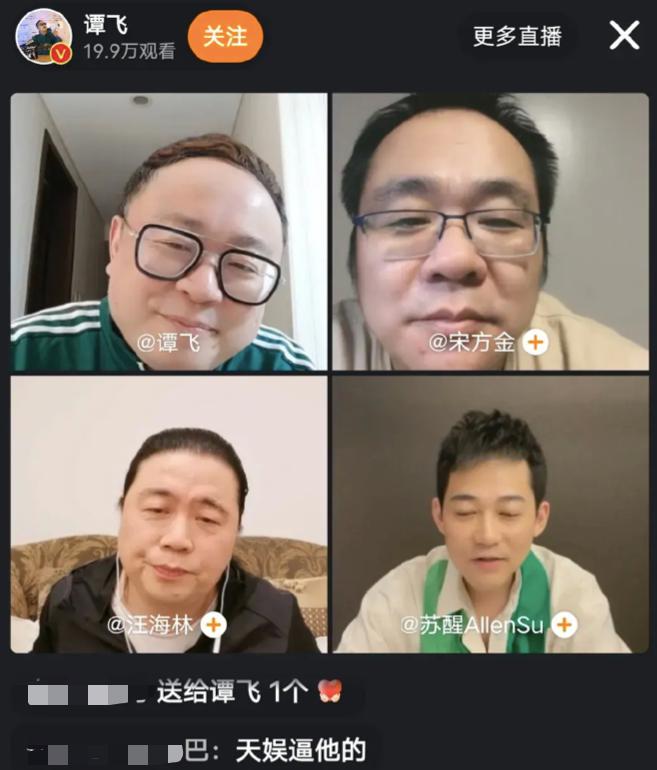Follow 汪海林 with the plus icon
Image resolution: width=657 pixels, height=770 pixels.
click(x=214, y=625)
